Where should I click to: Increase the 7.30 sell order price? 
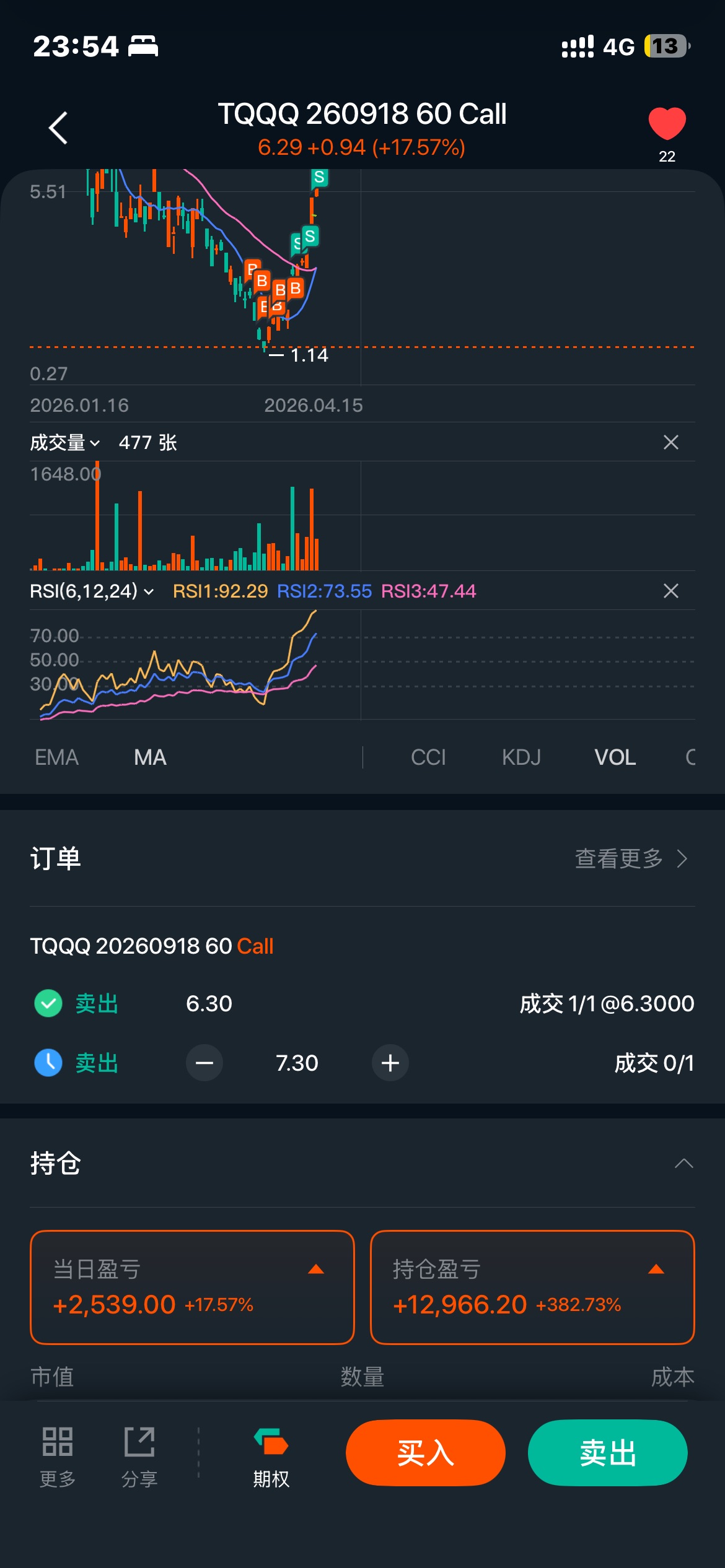pyautogui.click(x=390, y=1063)
